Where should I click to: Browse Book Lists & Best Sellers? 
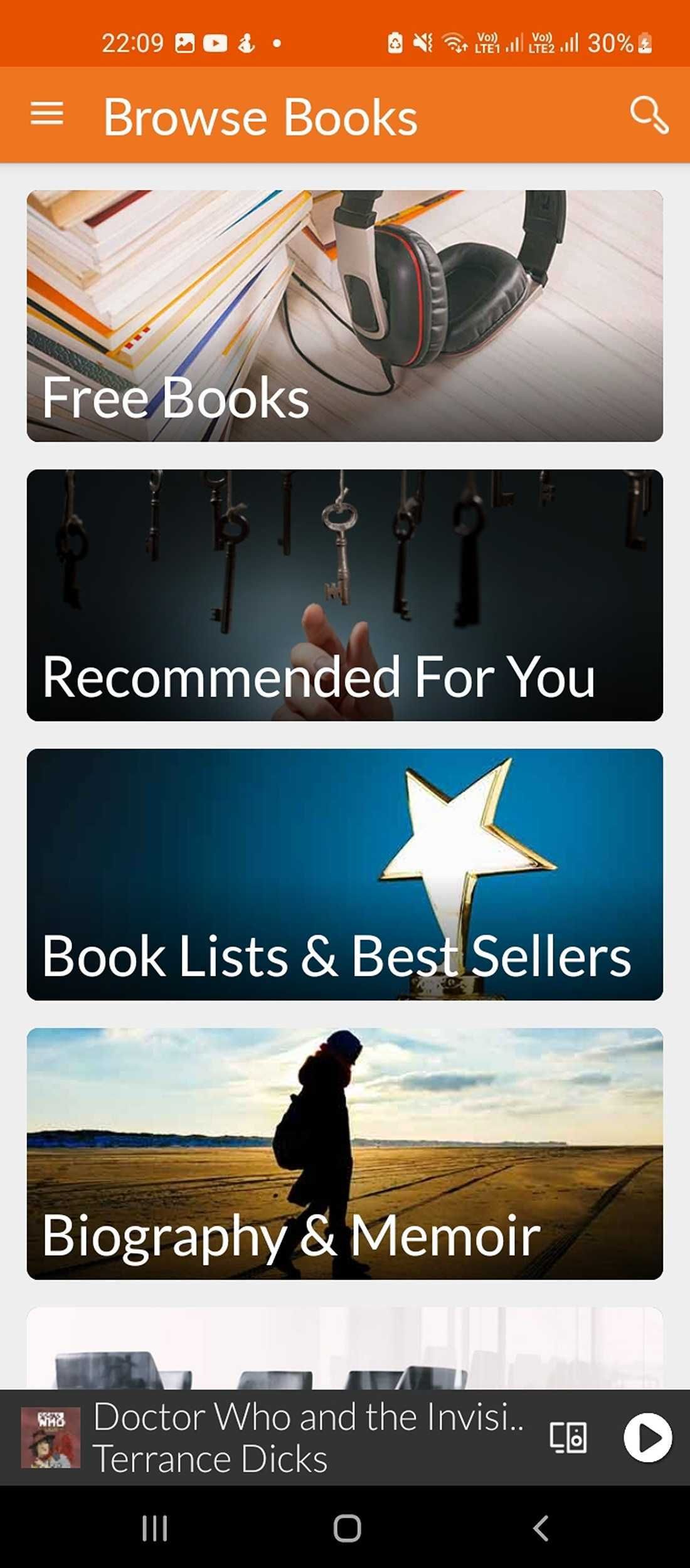(344, 874)
